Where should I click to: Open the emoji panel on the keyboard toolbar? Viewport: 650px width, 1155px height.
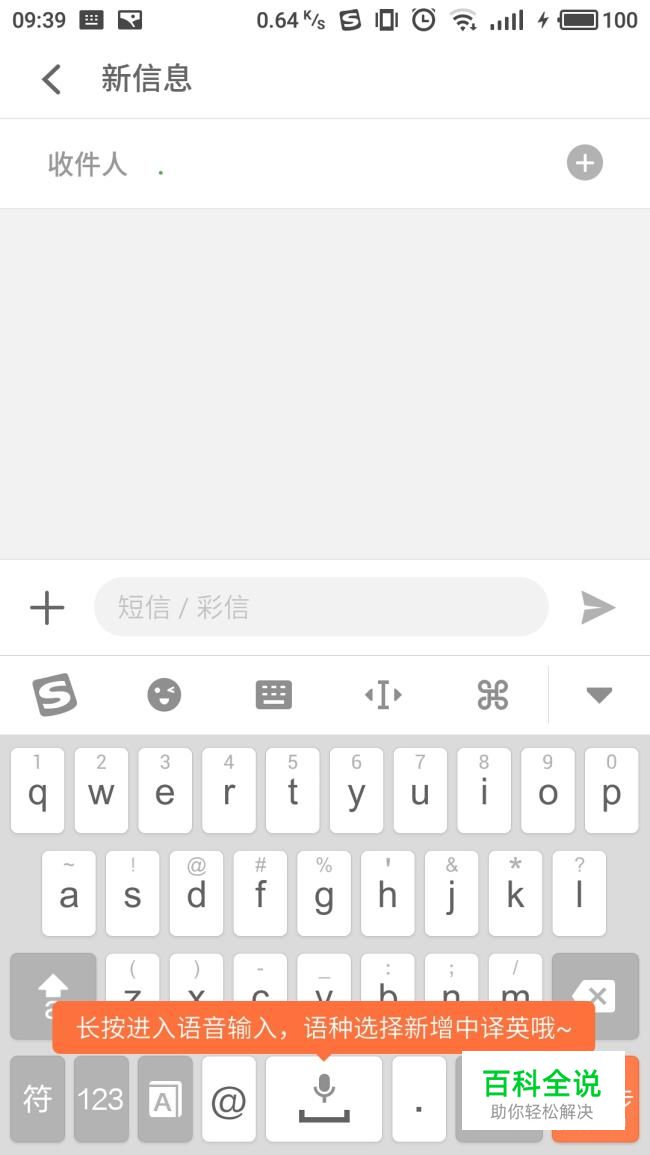pos(164,694)
